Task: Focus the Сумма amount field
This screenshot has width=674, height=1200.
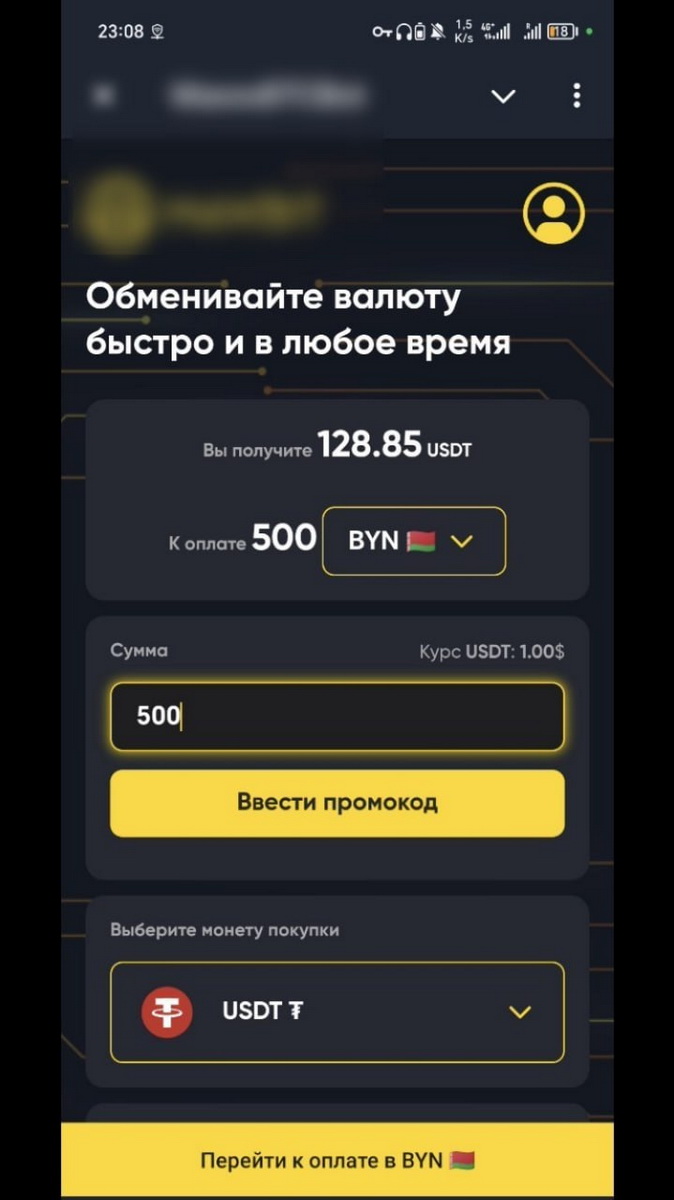Action: pos(337,716)
